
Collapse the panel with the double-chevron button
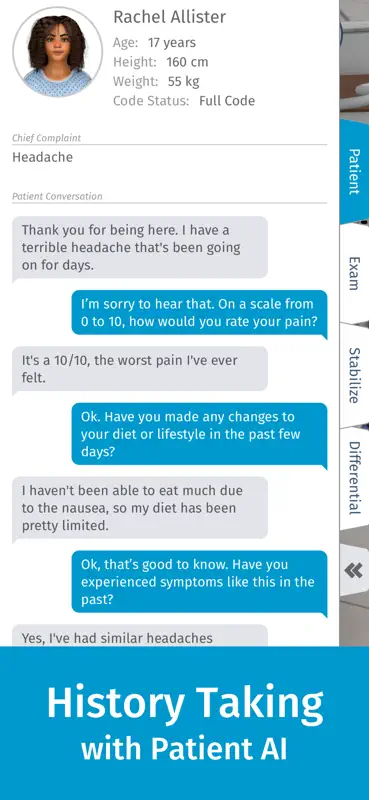(354, 570)
